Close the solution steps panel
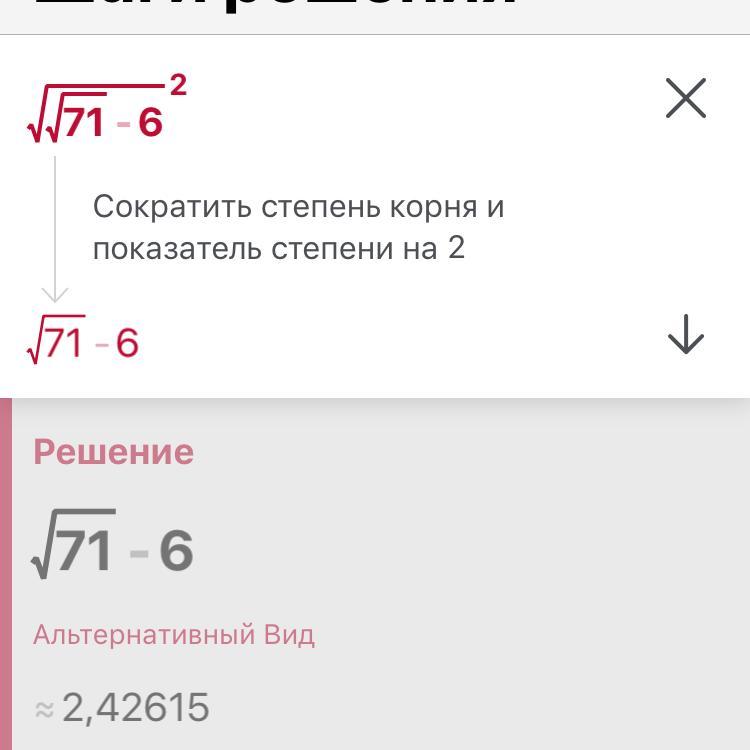 [x=686, y=99]
